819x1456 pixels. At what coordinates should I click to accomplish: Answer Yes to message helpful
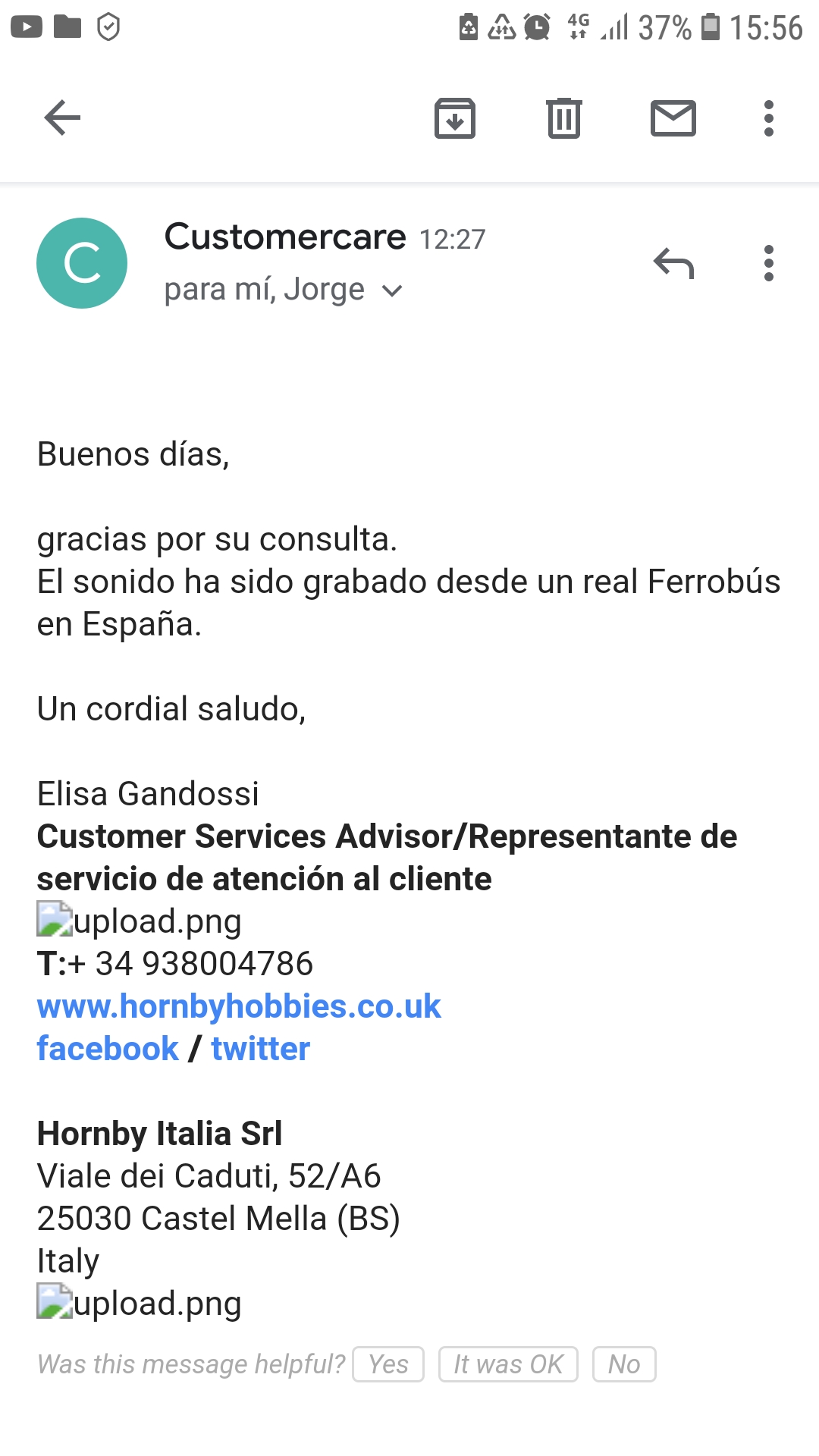coord(388,1364)
